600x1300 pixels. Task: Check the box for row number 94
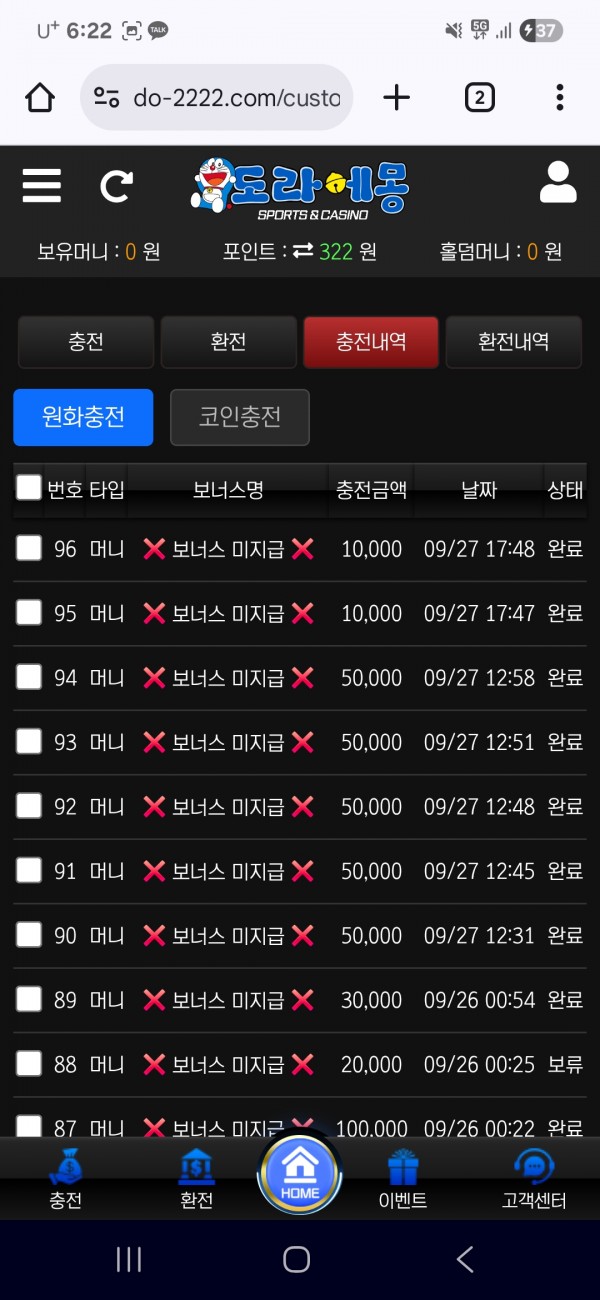(29, 677)
